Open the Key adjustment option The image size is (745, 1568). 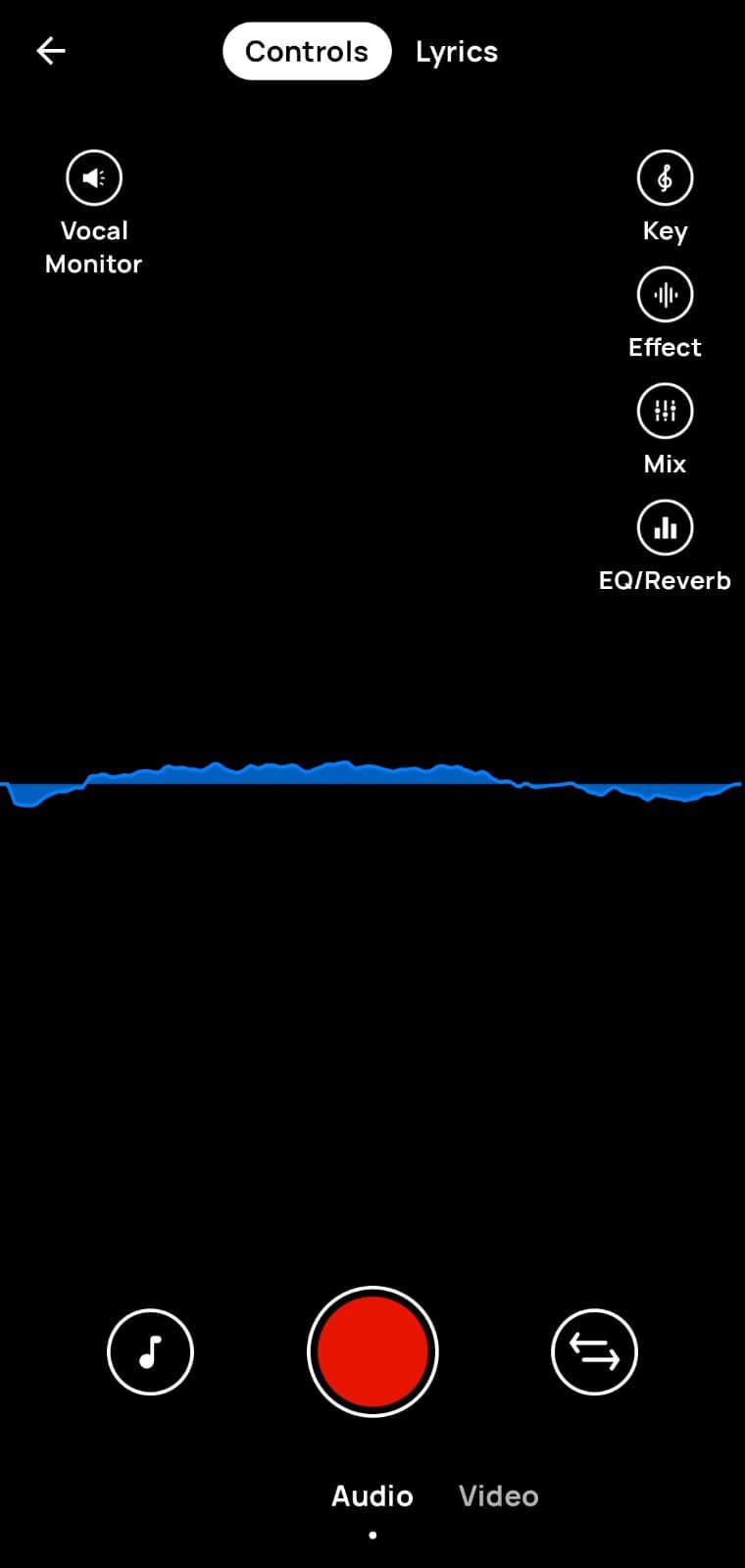665,178
